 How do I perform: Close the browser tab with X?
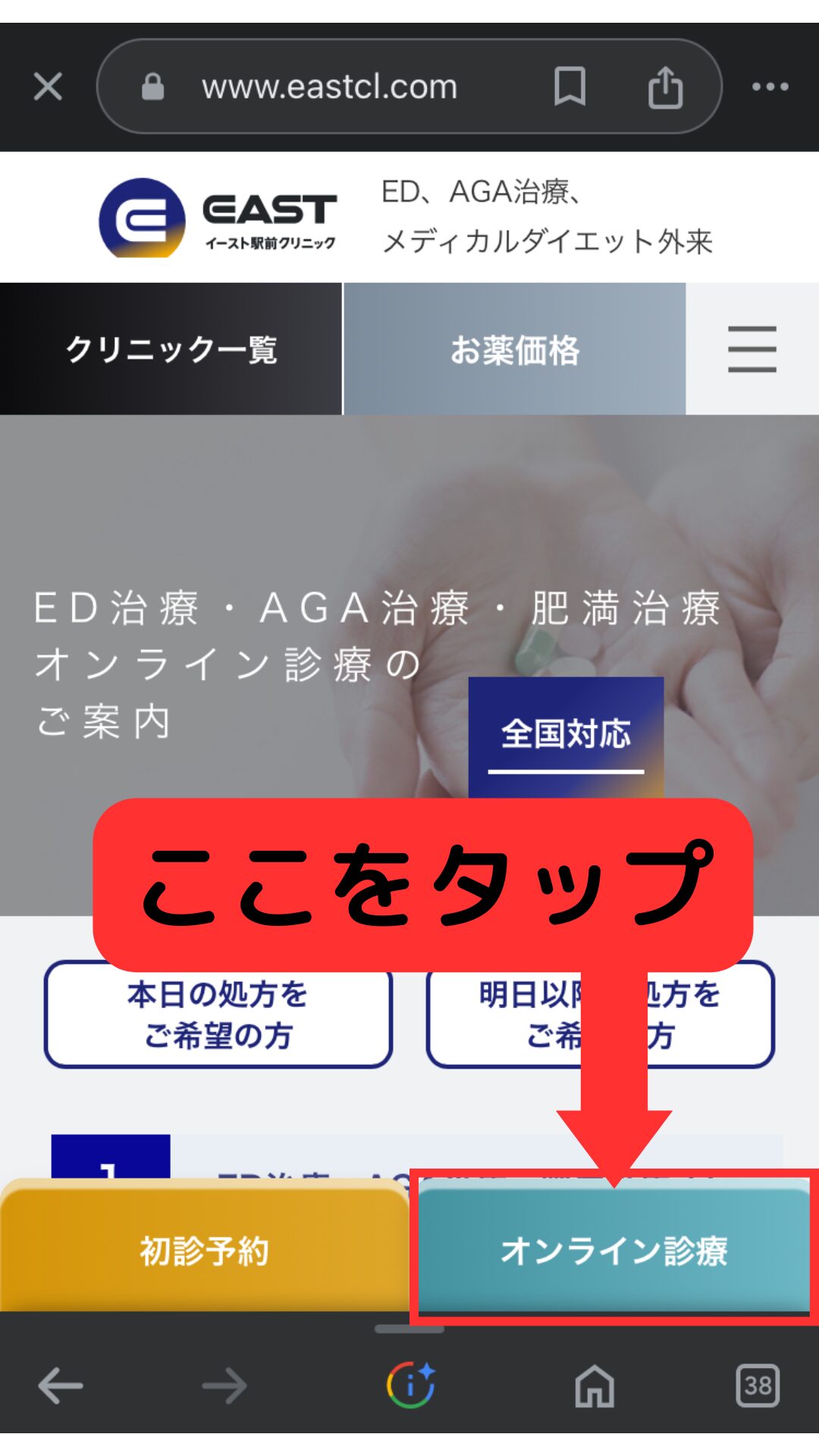pos(48,86)
